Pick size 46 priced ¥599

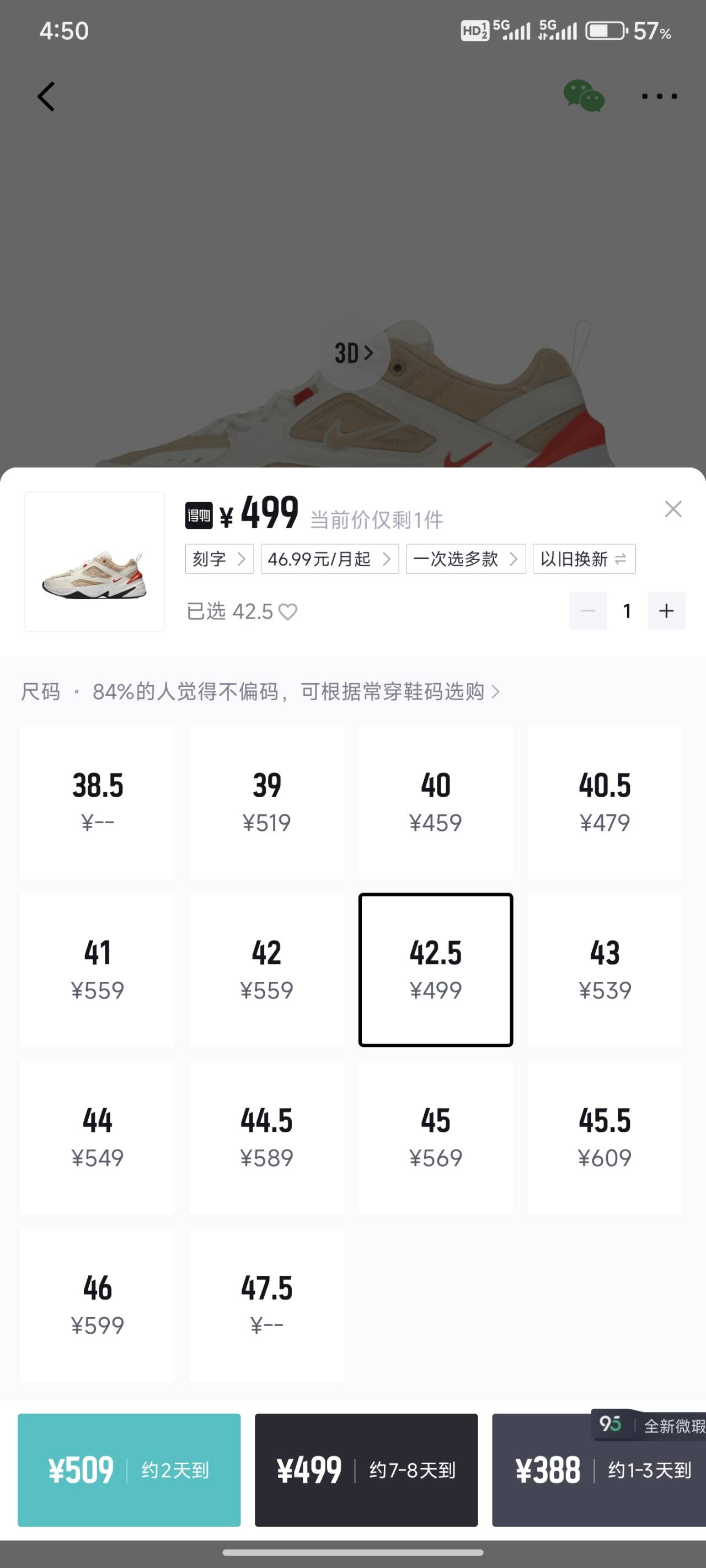(x=98, y=1304)
